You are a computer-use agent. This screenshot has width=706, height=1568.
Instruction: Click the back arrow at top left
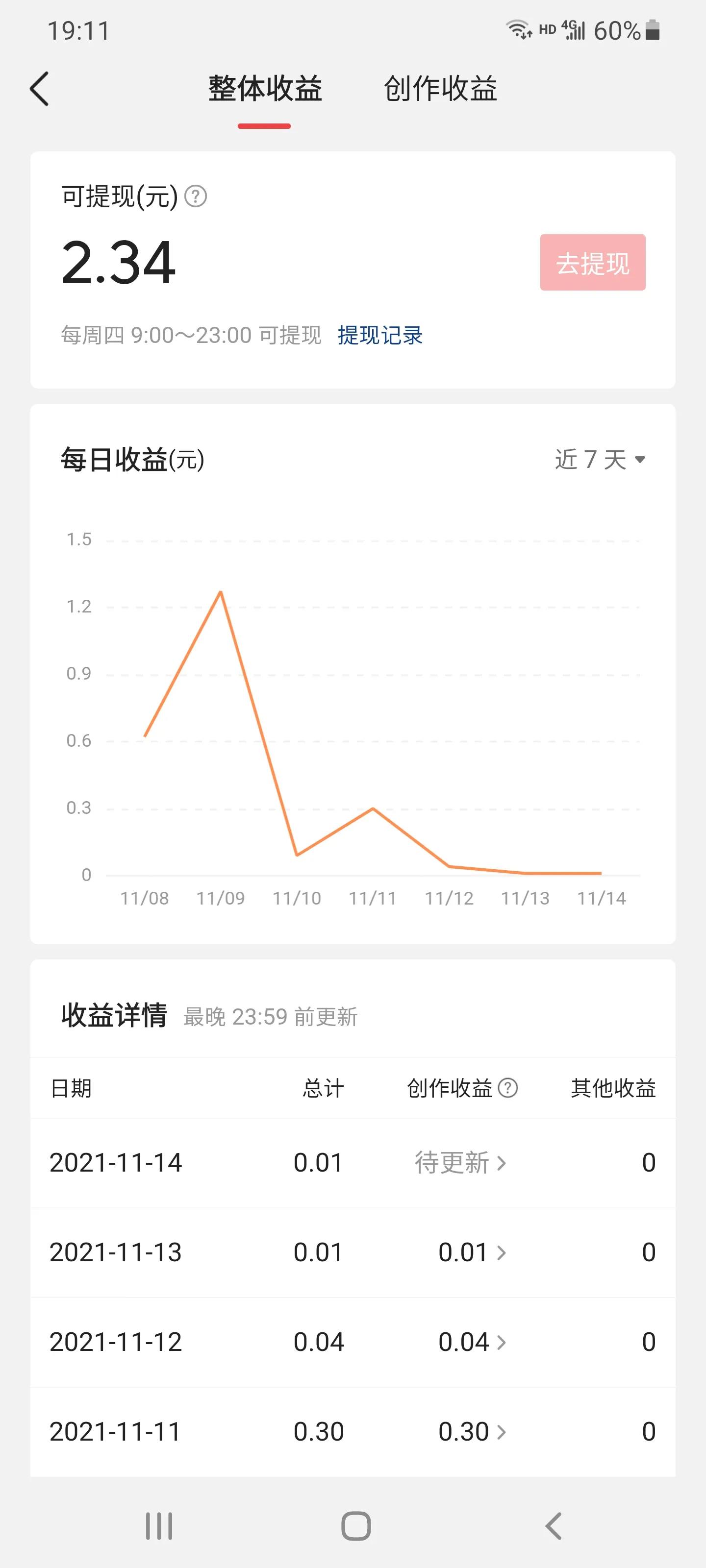tap(39, 88)
